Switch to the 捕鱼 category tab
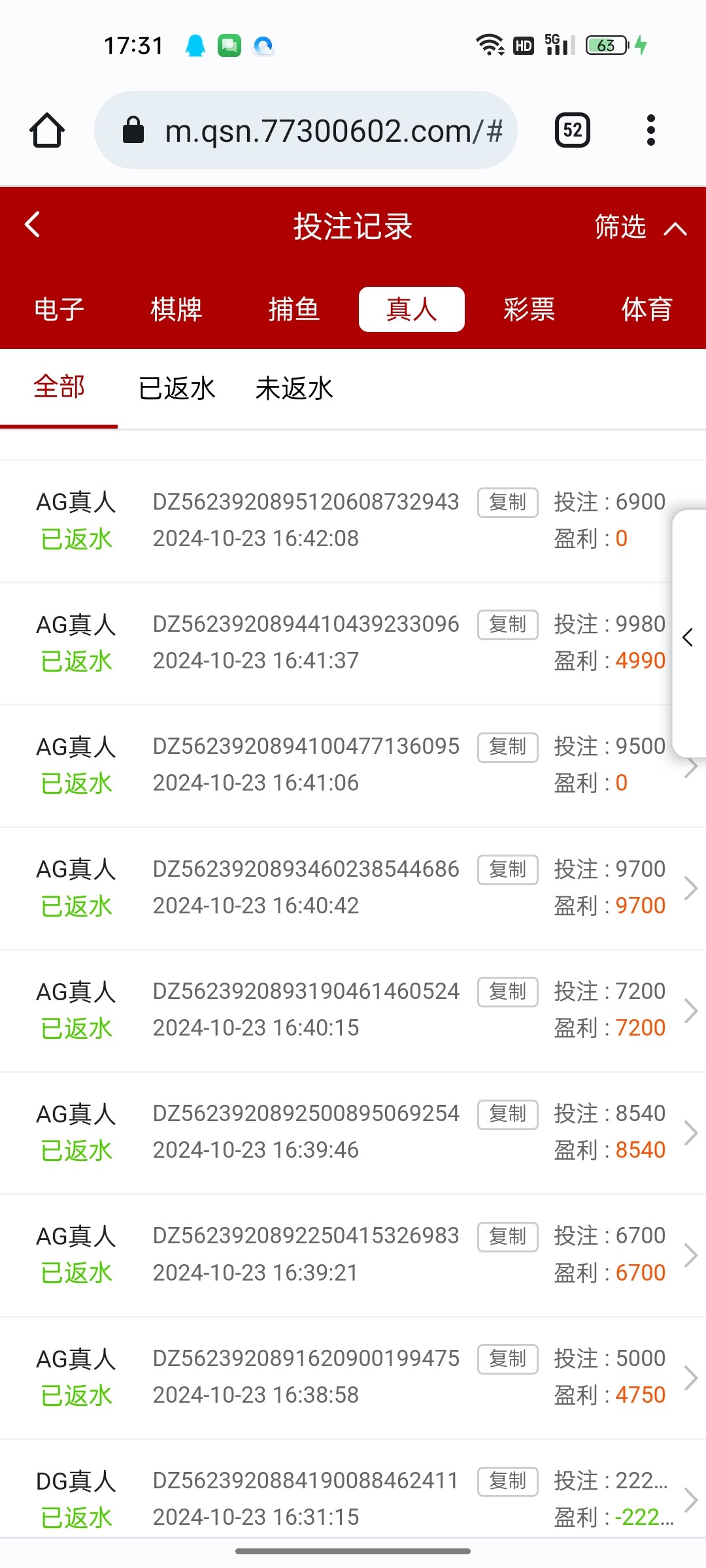706x1568 pixels. click(294, 310)
